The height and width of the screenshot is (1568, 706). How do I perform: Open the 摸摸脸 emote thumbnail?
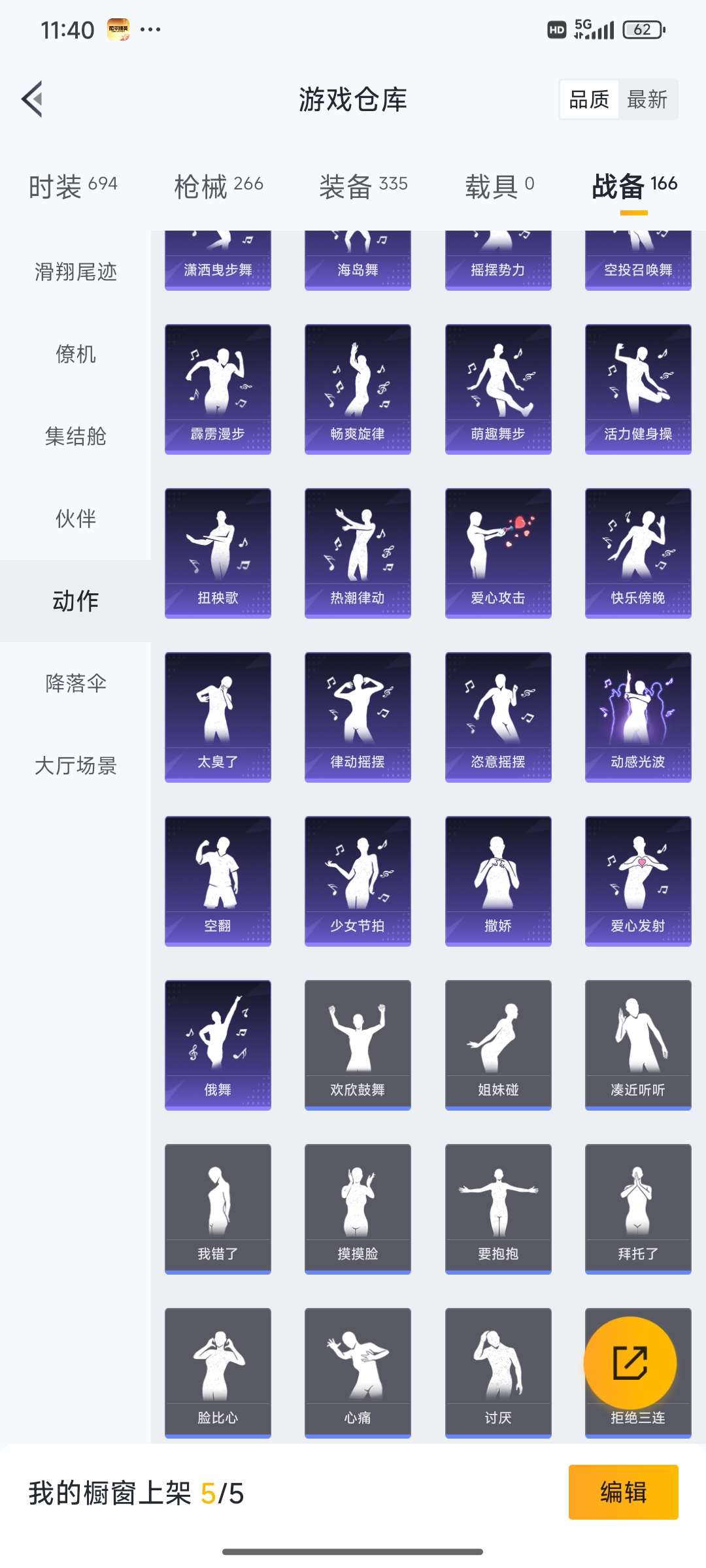pyautogui.click(x=358, y=1209)
